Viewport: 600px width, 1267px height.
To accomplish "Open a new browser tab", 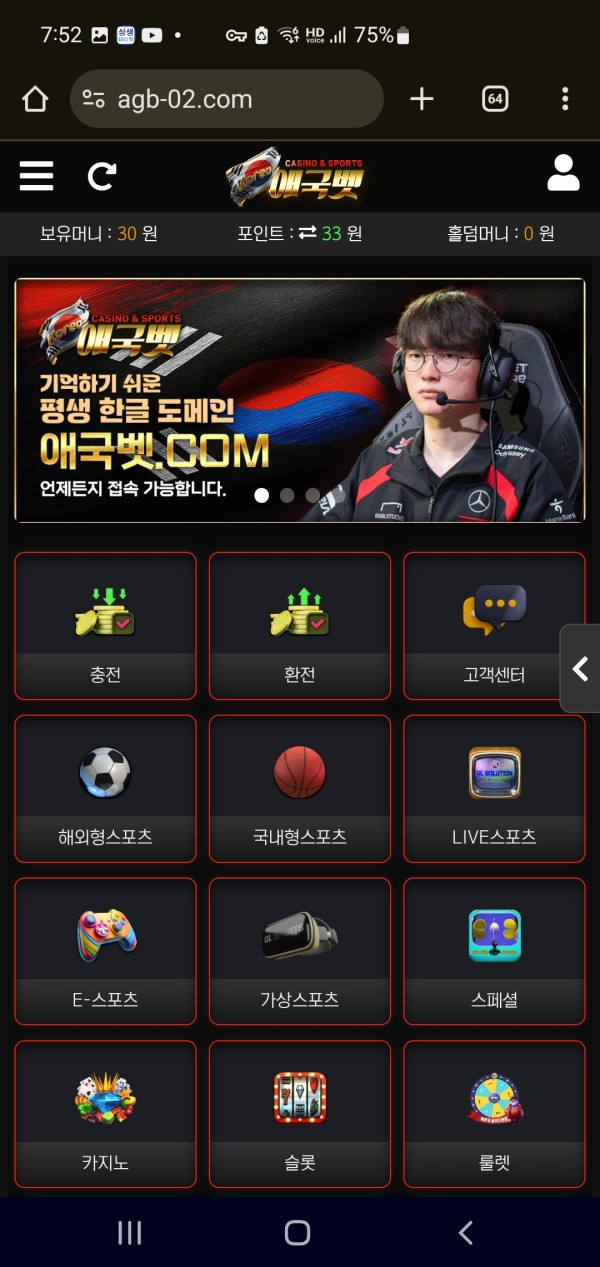I will (422, 98).
